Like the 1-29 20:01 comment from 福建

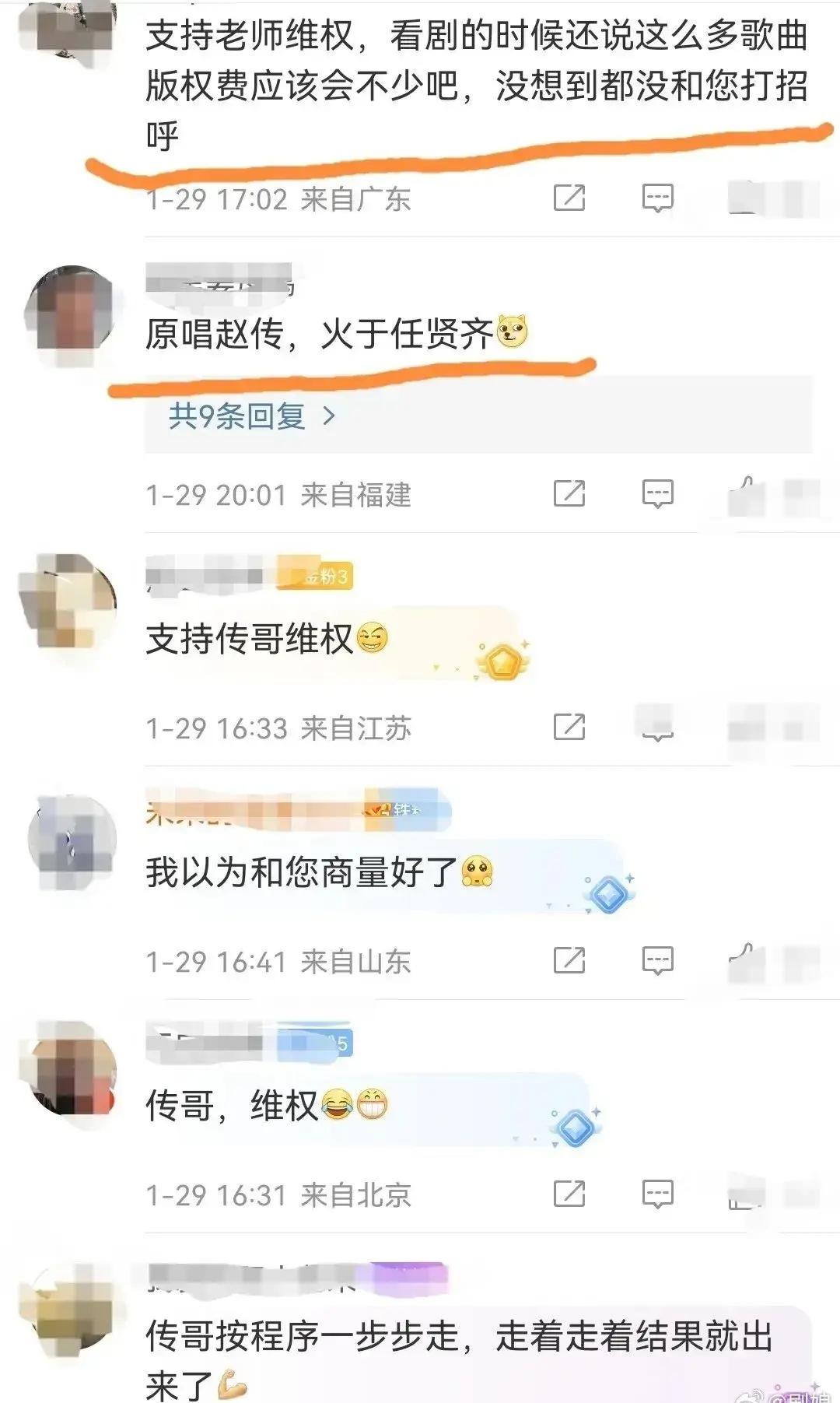click(x=745, y=493)
